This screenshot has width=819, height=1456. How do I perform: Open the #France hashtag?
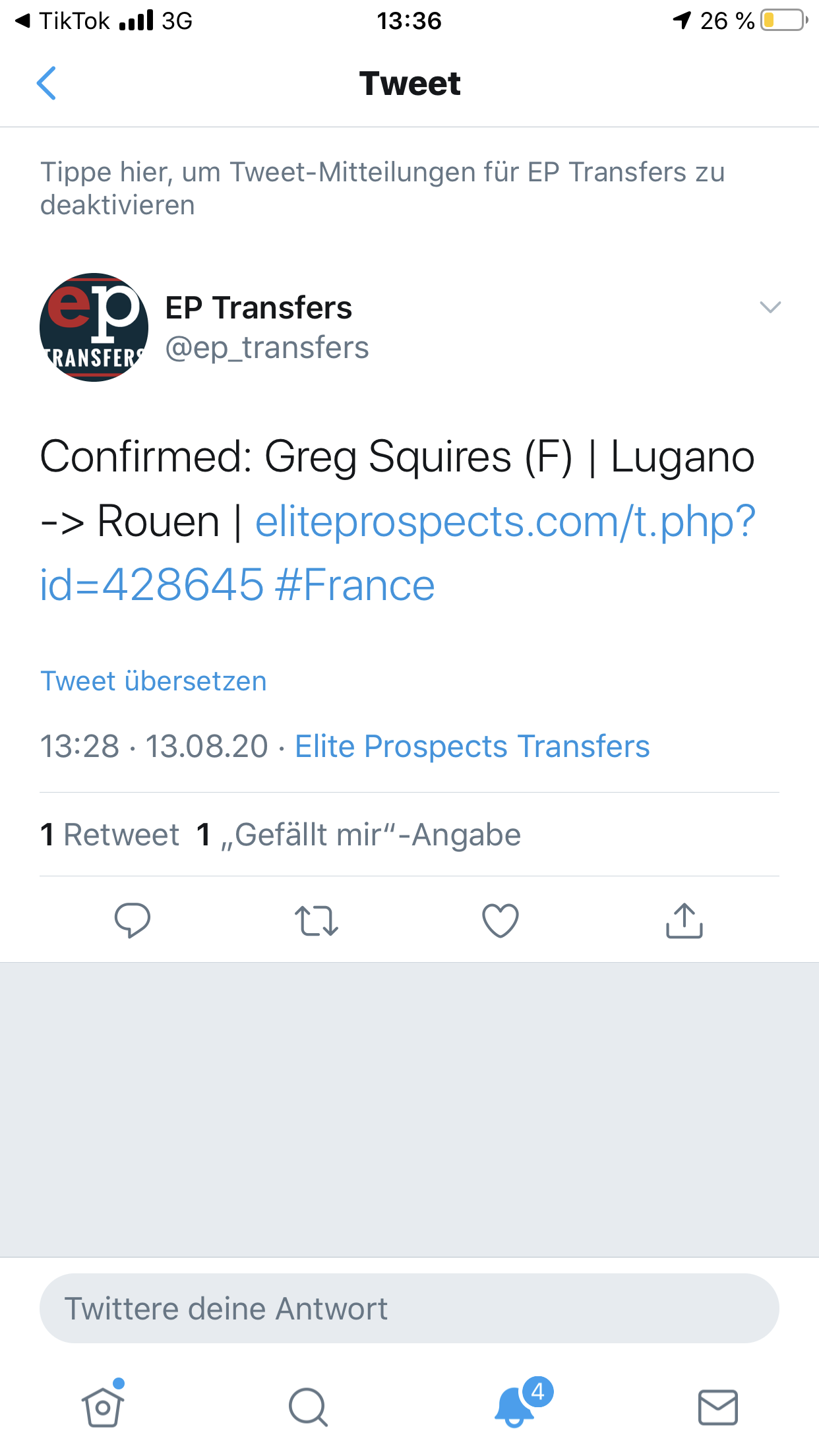pos(355,585)
